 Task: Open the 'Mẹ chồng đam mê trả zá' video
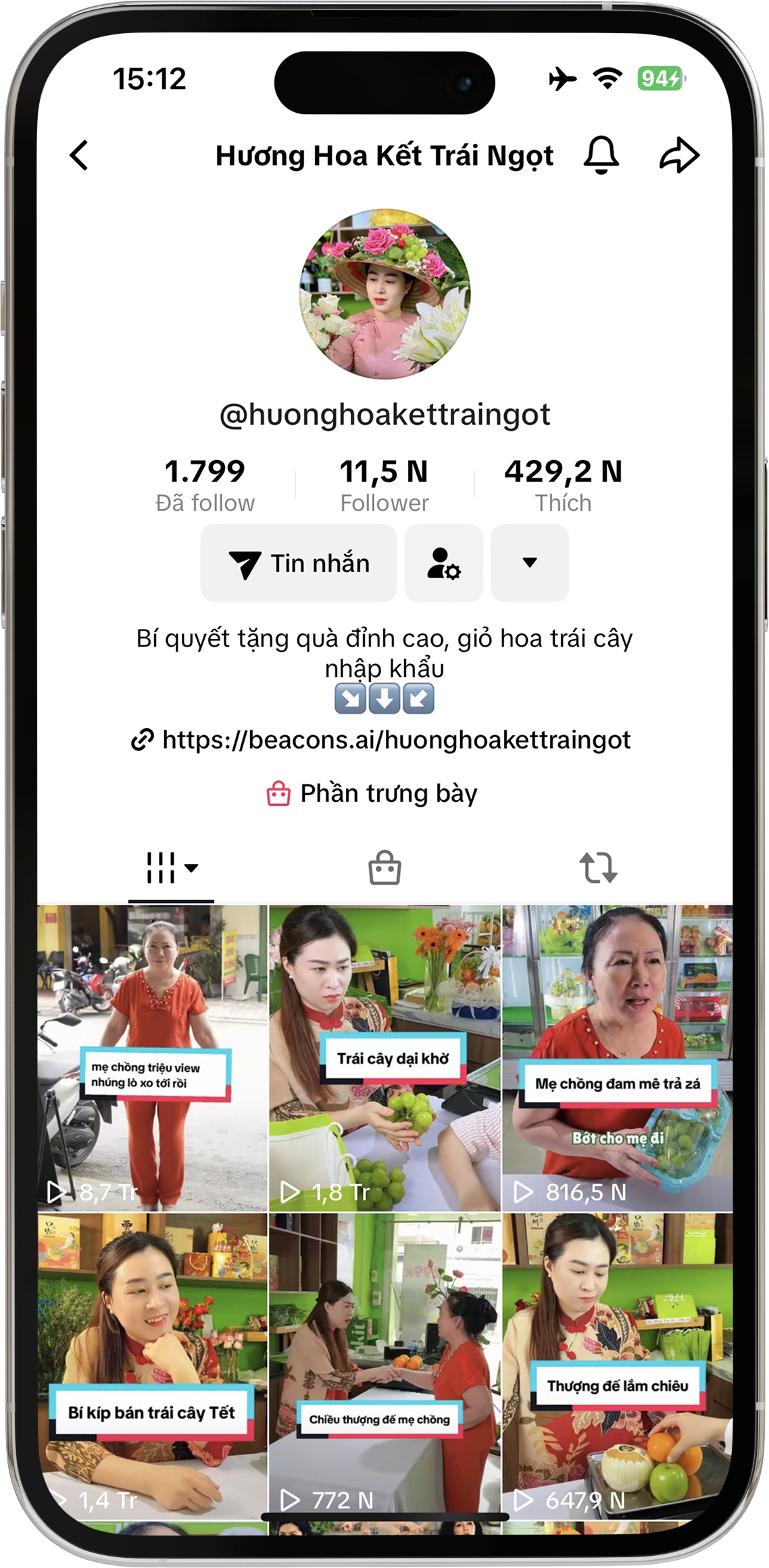(617, 1057)
